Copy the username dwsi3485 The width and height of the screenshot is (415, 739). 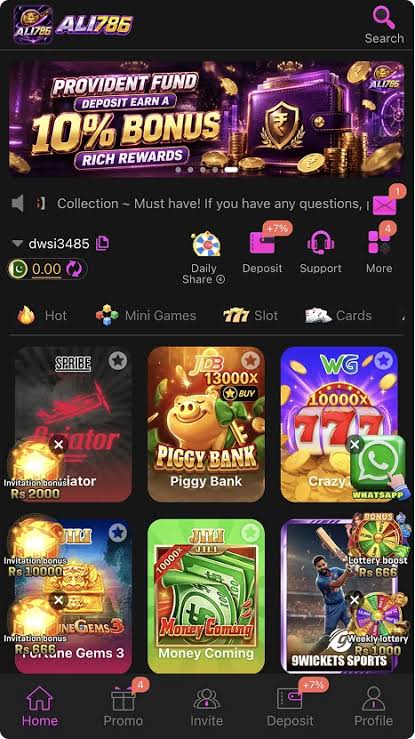pos(103,243)
